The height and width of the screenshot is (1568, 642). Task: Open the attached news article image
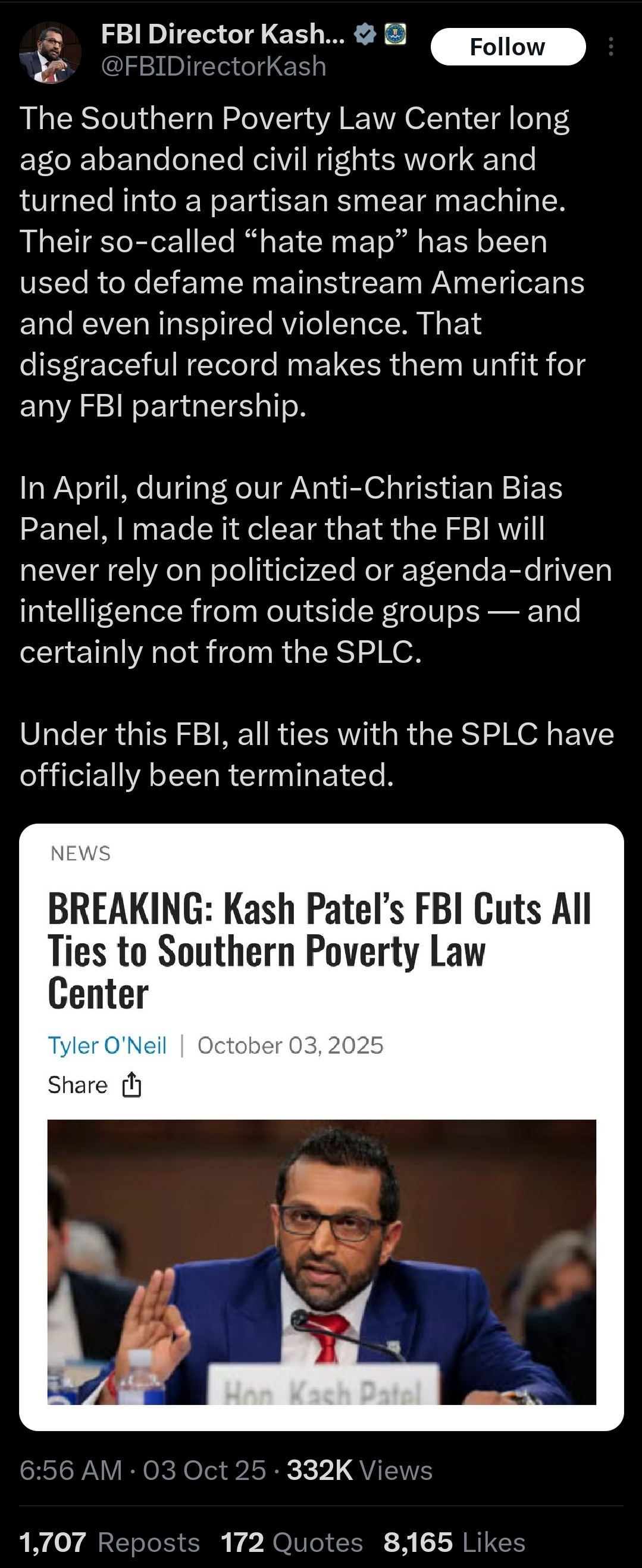[321, 1263]
